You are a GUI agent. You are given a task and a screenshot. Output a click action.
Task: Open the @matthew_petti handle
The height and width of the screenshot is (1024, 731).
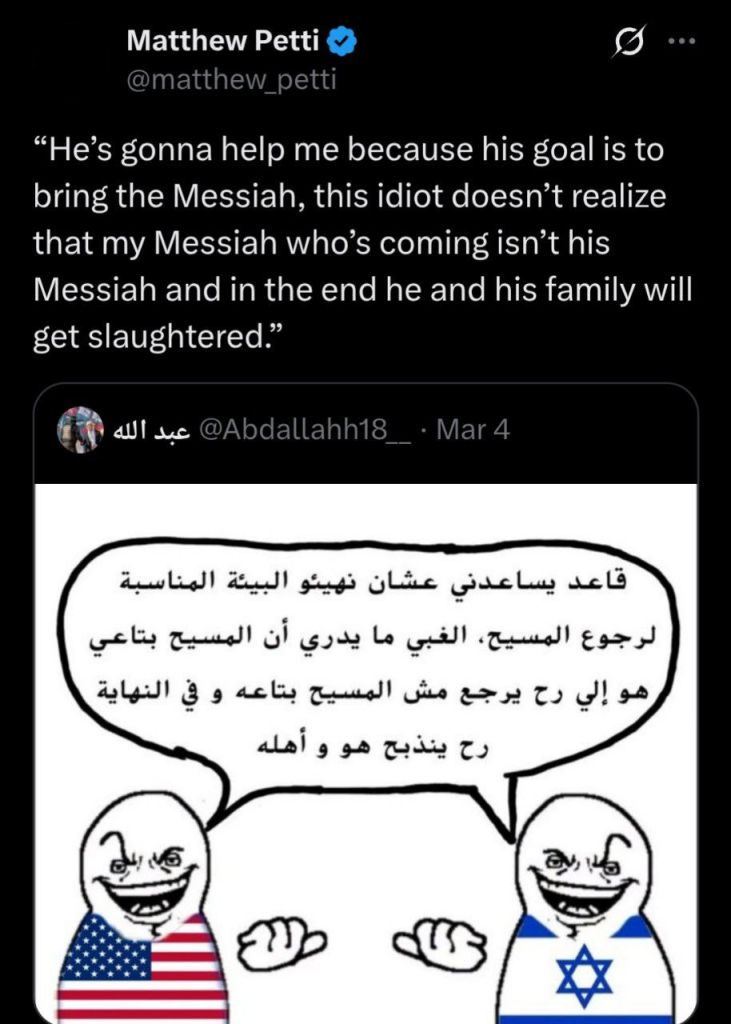pyautogui.click(x=231, y=81)
